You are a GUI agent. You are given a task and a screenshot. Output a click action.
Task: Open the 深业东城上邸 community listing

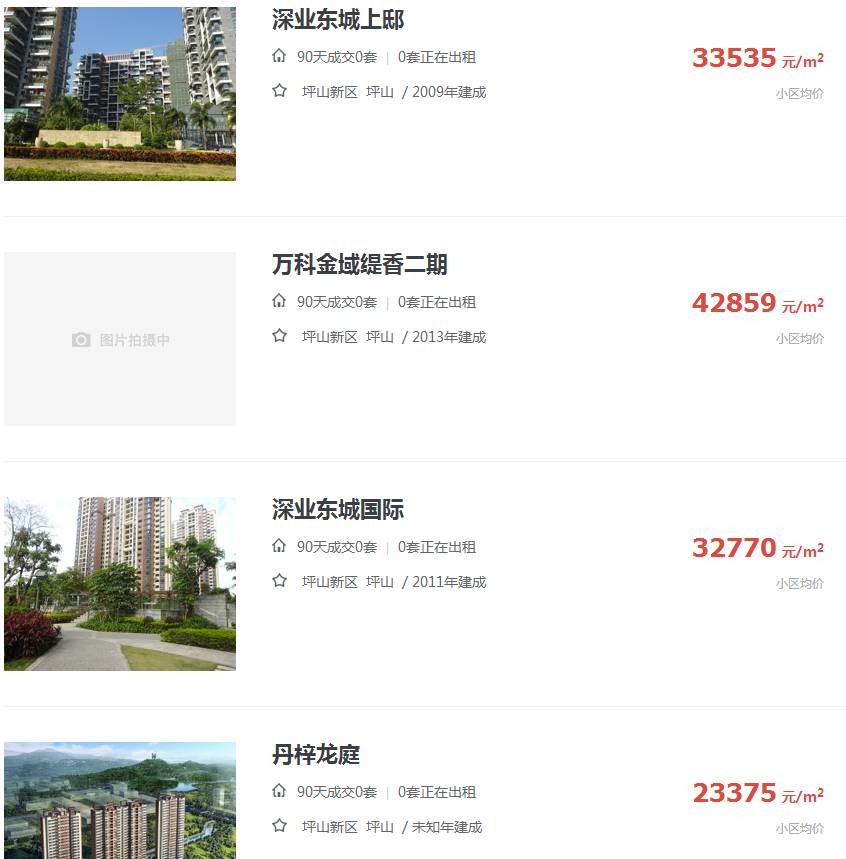337,20
